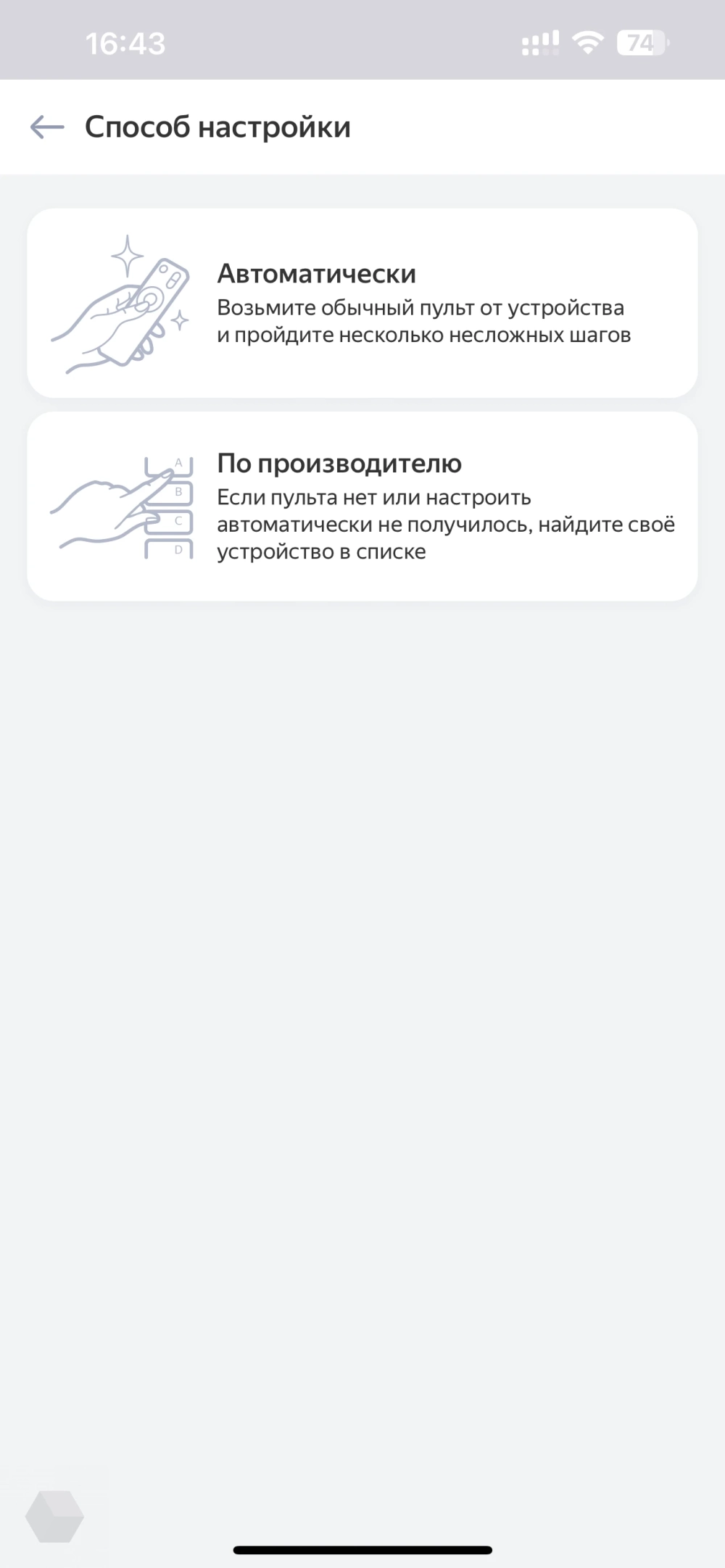The image size is (725, 1568).
Task: Go back from Способ настройки screen
Action: point(47,128)
